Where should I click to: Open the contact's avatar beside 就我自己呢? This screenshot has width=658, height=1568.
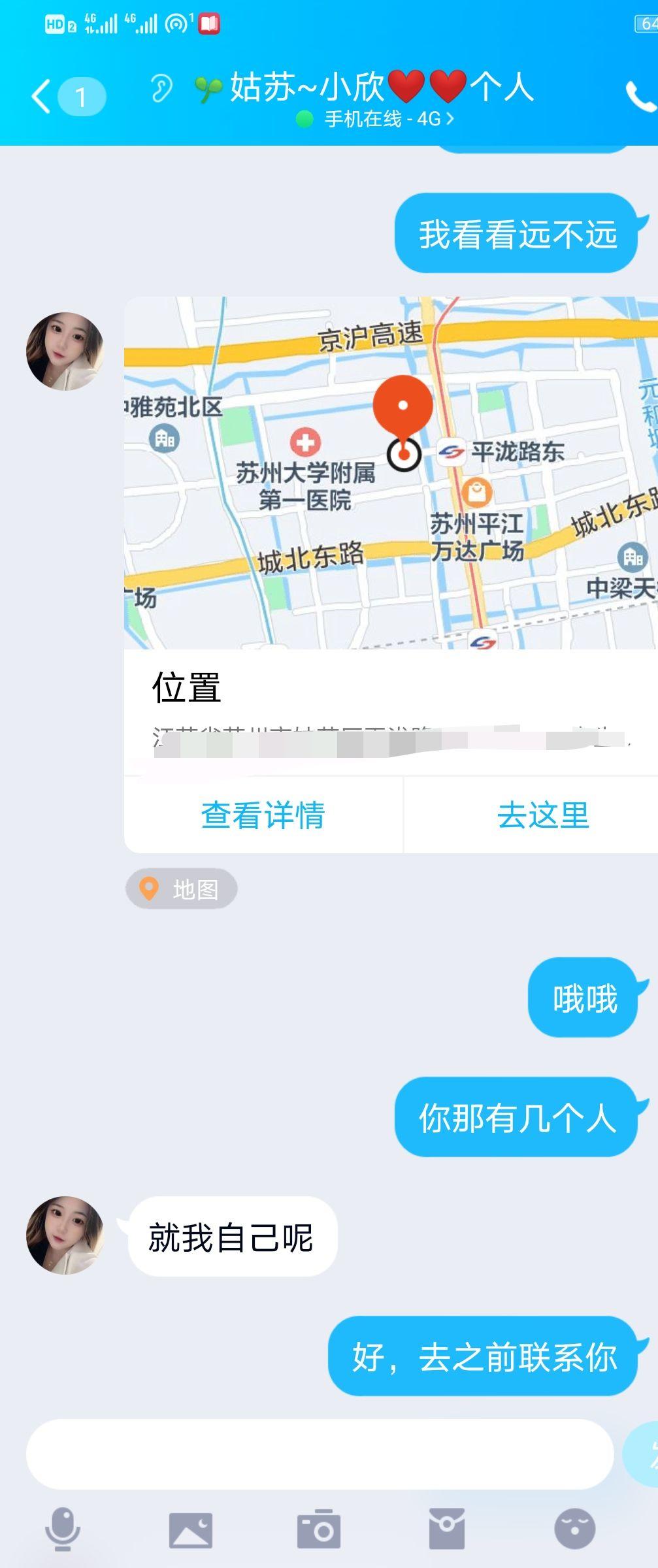pos(65,1235)
